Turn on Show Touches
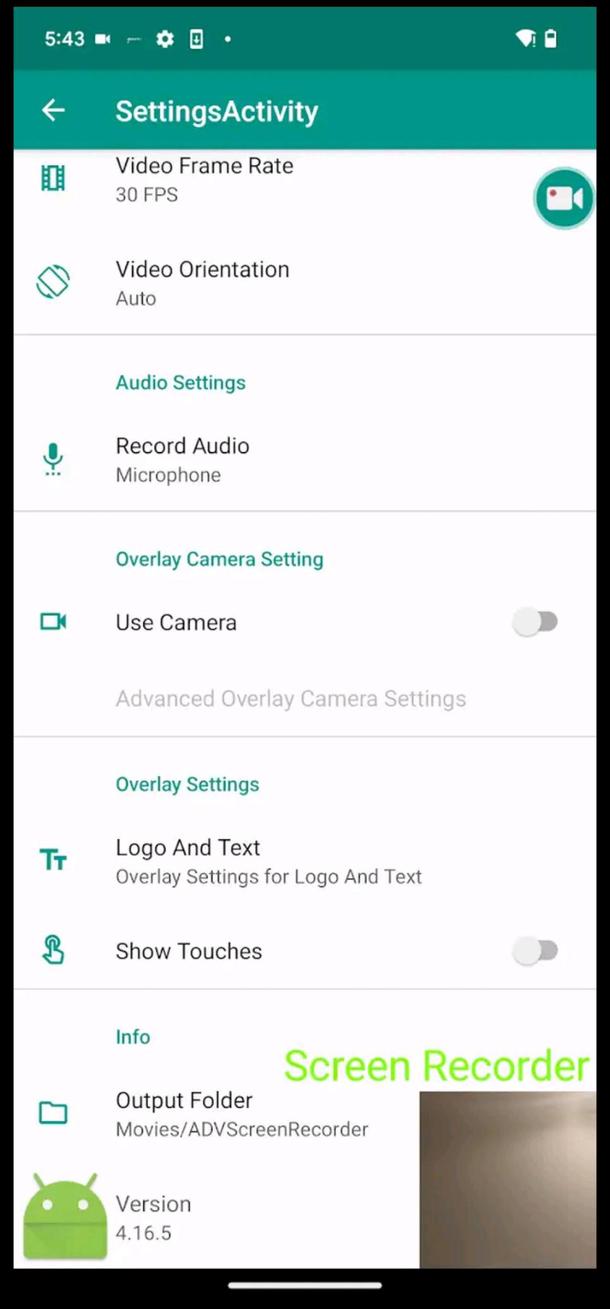 click(x=535, y=951)
